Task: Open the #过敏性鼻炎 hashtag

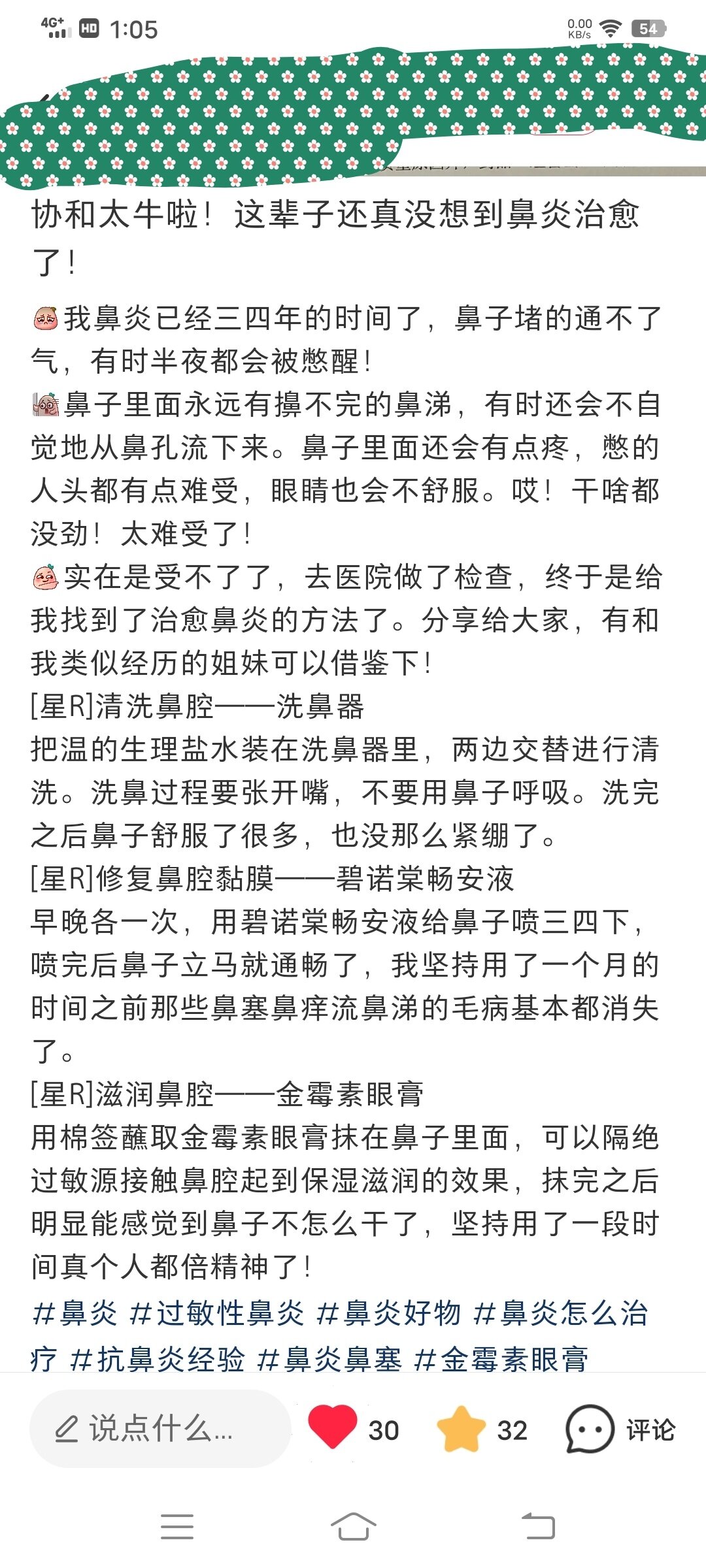Action: [217, 1313]
